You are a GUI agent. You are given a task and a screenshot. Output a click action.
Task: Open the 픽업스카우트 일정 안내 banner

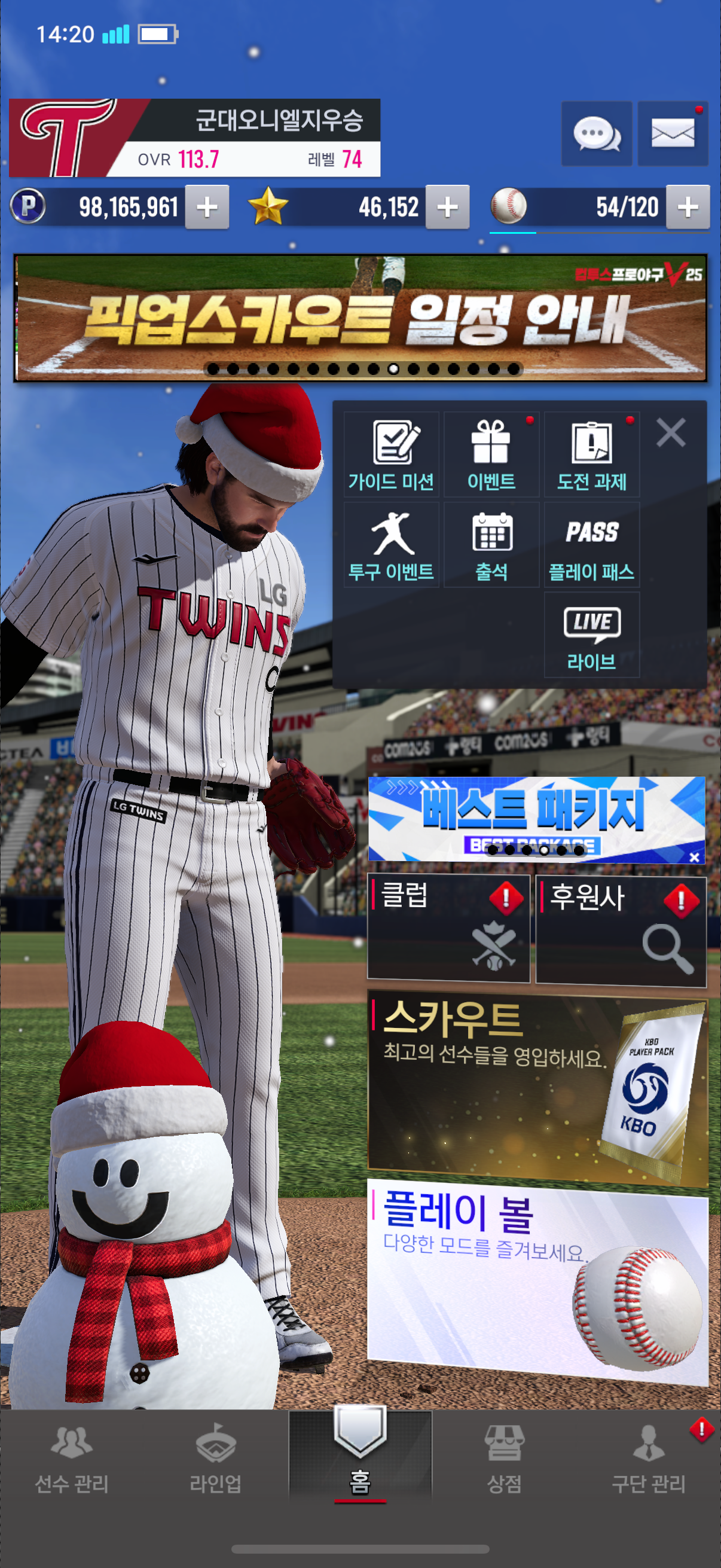[x=360, y=318]
